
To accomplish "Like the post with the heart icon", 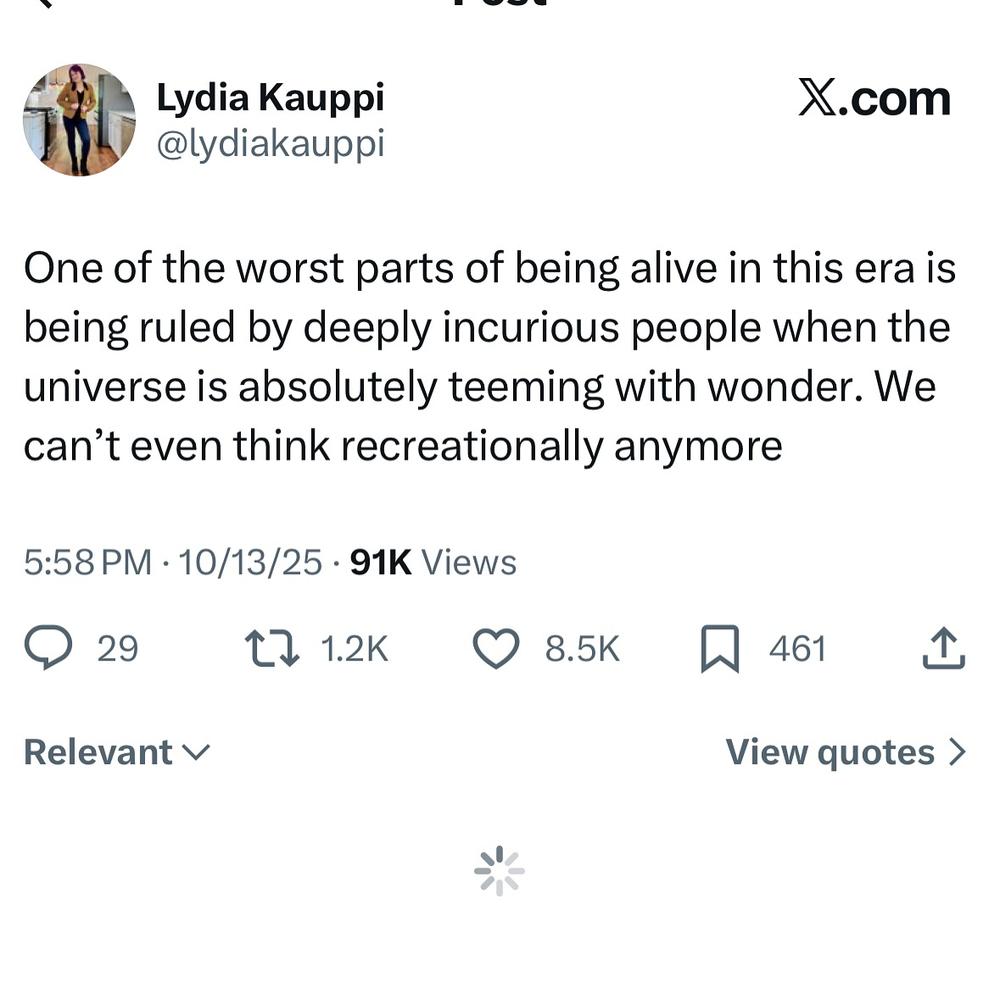I will point(495,649).
